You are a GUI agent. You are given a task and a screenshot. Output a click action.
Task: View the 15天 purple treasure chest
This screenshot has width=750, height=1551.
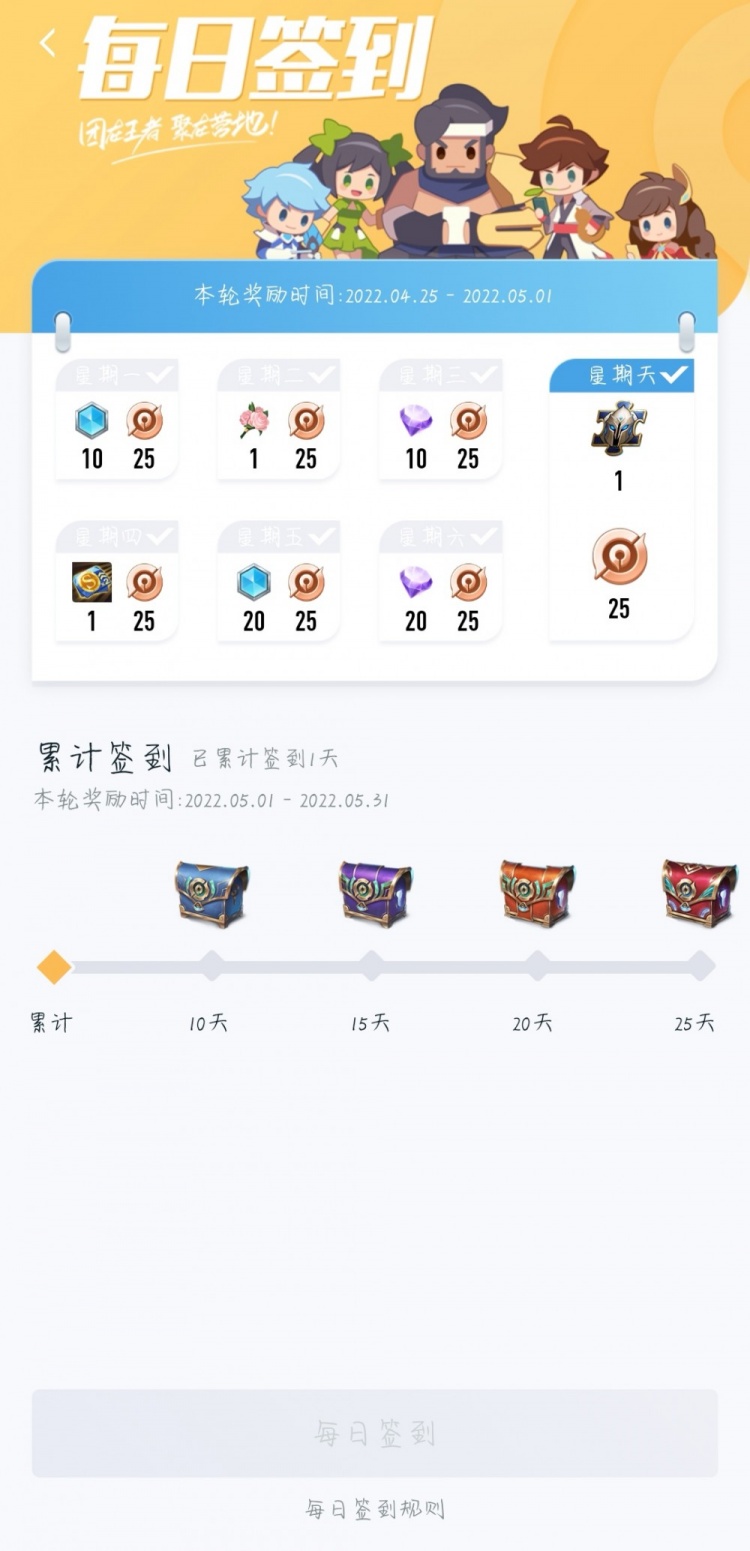[374, 893]
